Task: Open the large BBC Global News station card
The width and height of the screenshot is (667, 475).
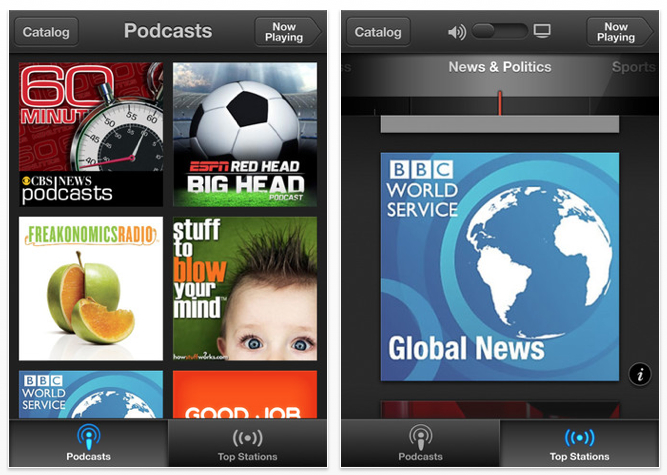Action: click(500, 266)
